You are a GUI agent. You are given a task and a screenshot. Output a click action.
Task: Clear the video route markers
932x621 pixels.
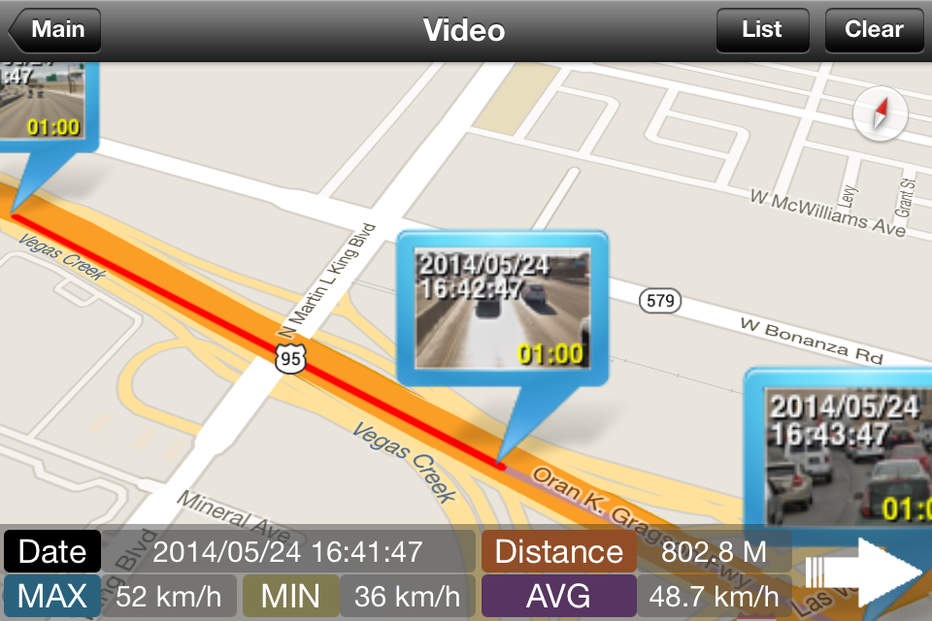pos(873,30)
